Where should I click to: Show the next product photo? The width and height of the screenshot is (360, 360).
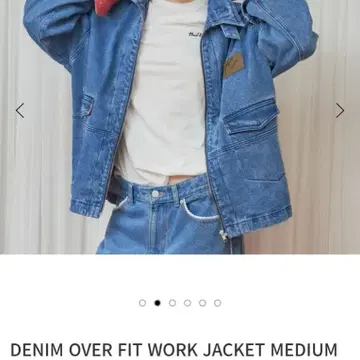point(340,110)
